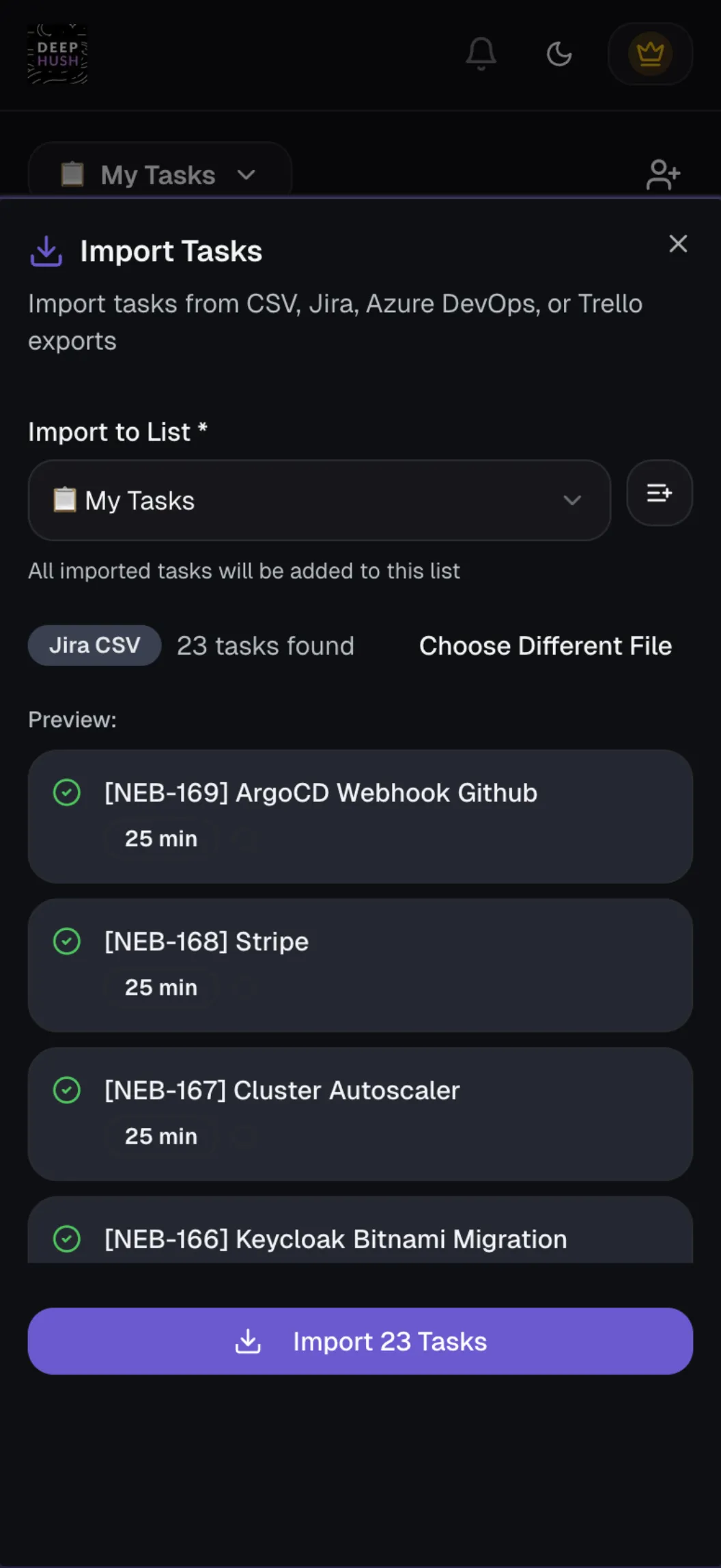
Task: Toggle the checkmark on NEB-168 Stripe
Action: [x=66, y=941]
